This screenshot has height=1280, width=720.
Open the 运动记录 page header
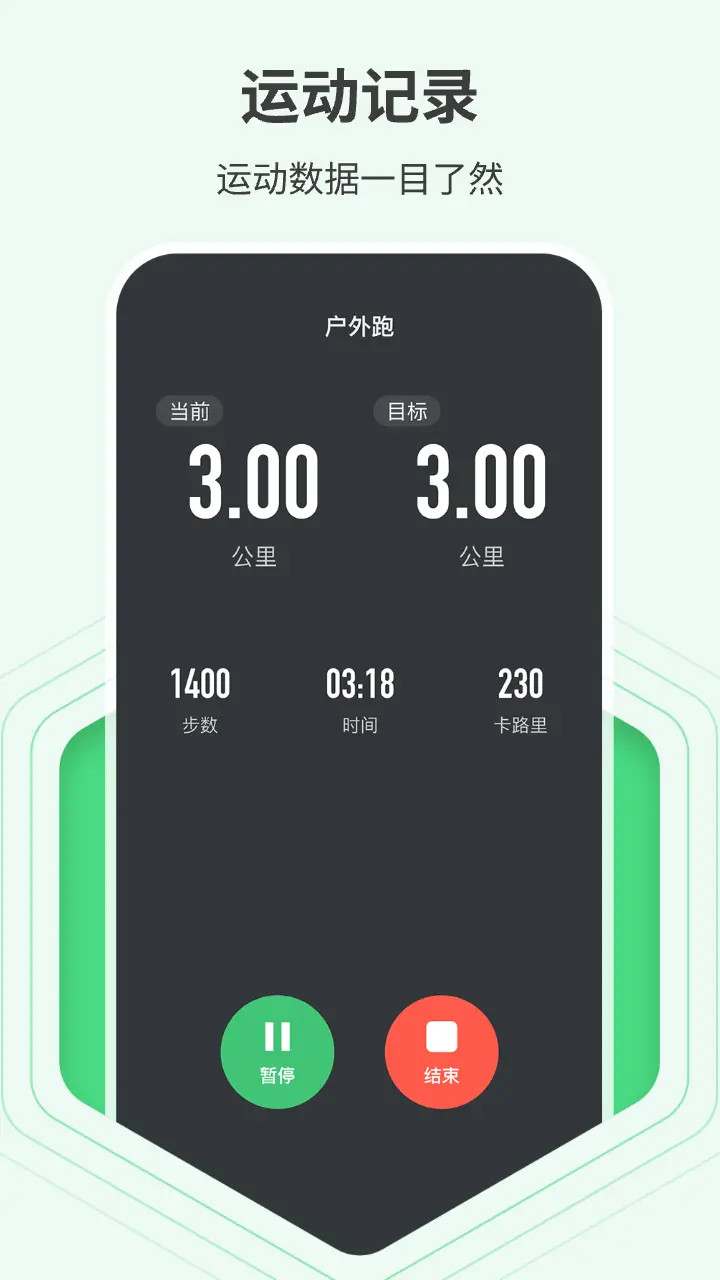(360, 95)
